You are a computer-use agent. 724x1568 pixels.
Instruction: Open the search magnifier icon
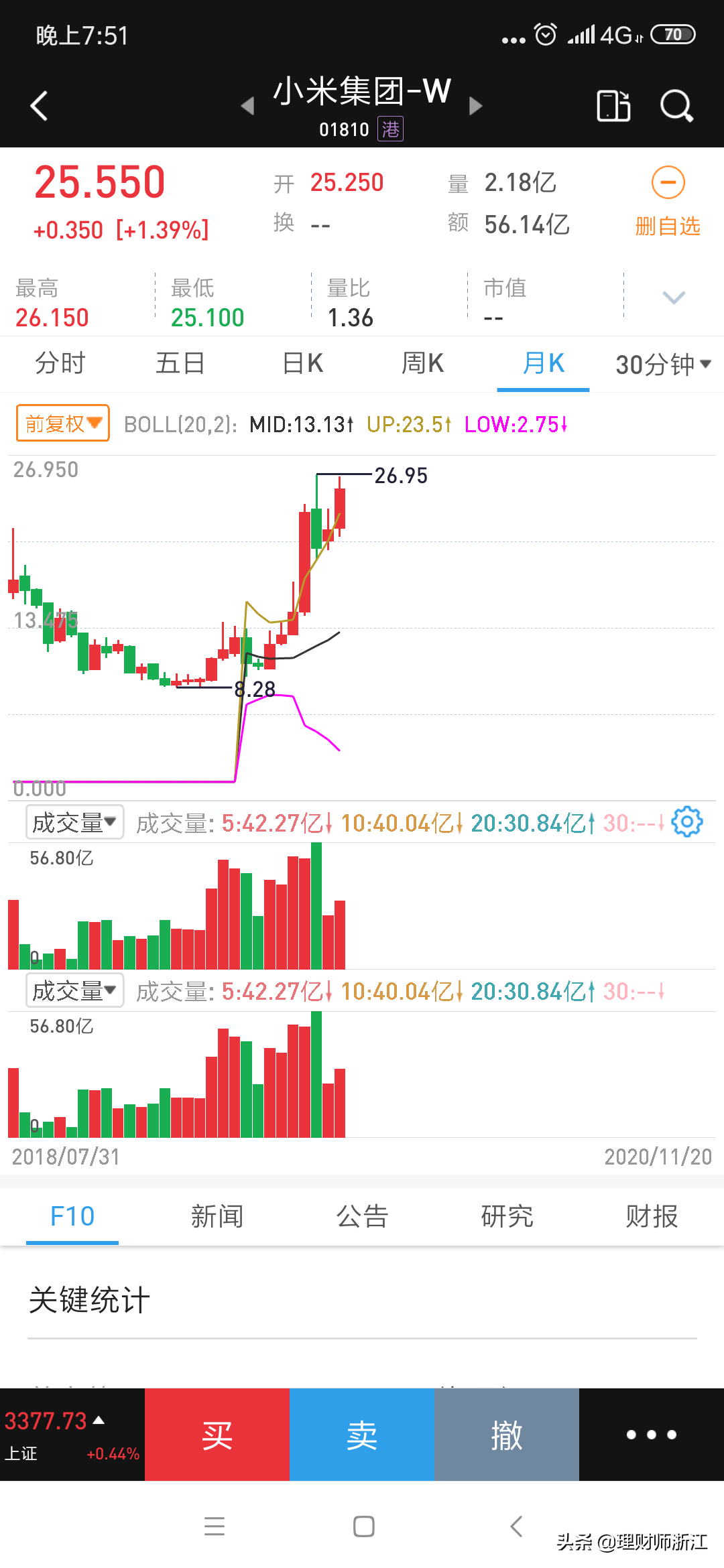pyautogui.click(x=676, y=106)
